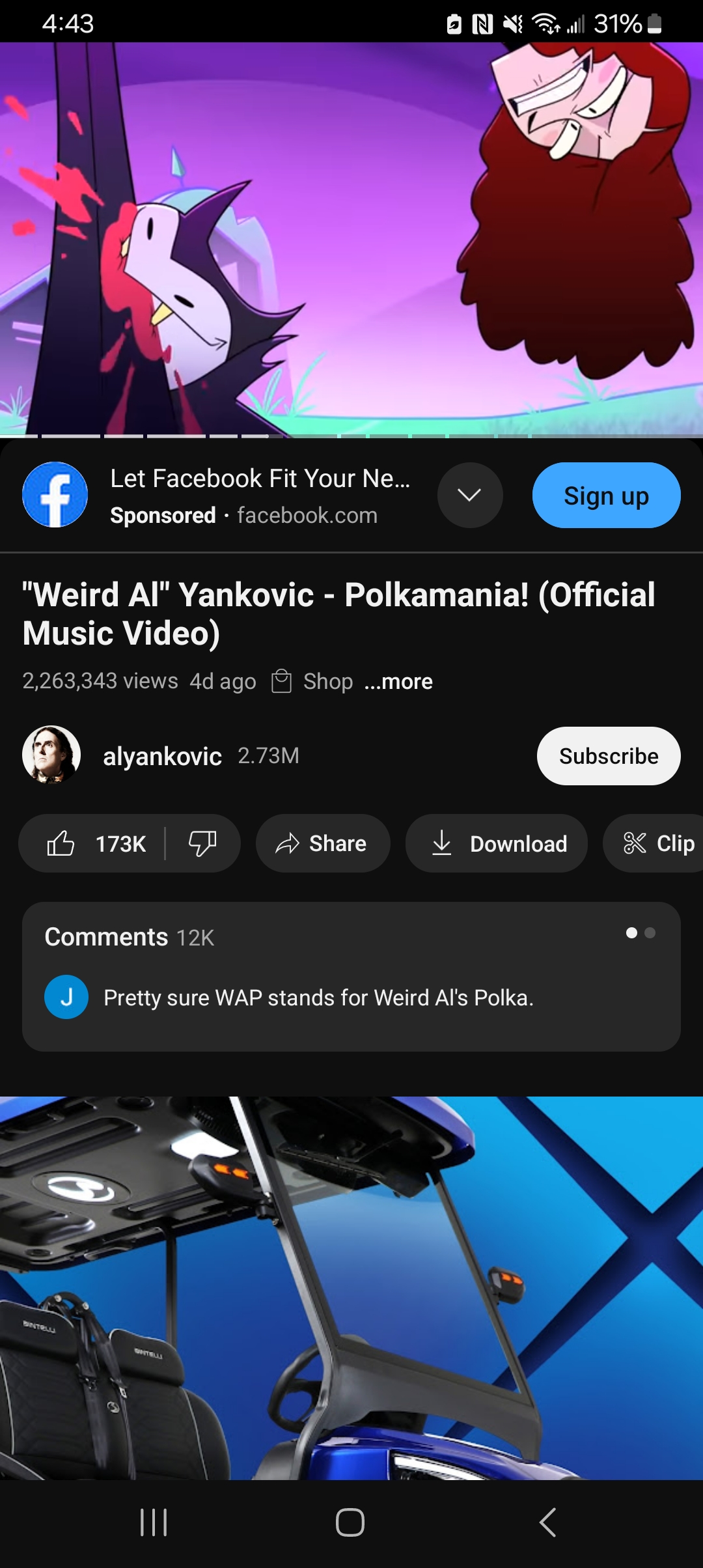Open the Shop link
The width and height of the screenshot is (703, 1568).
[x=313, y=682]
